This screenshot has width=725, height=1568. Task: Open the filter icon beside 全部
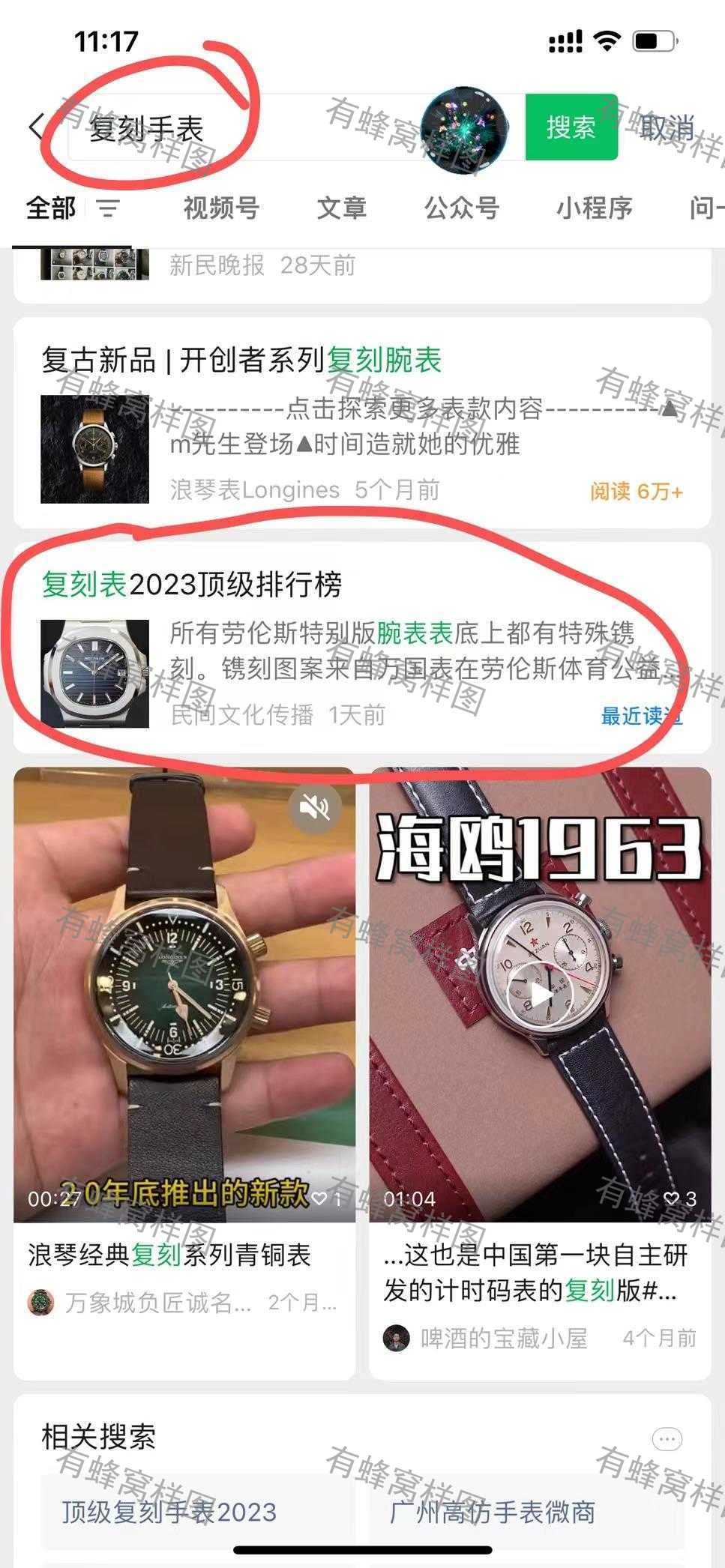point(108,208)
